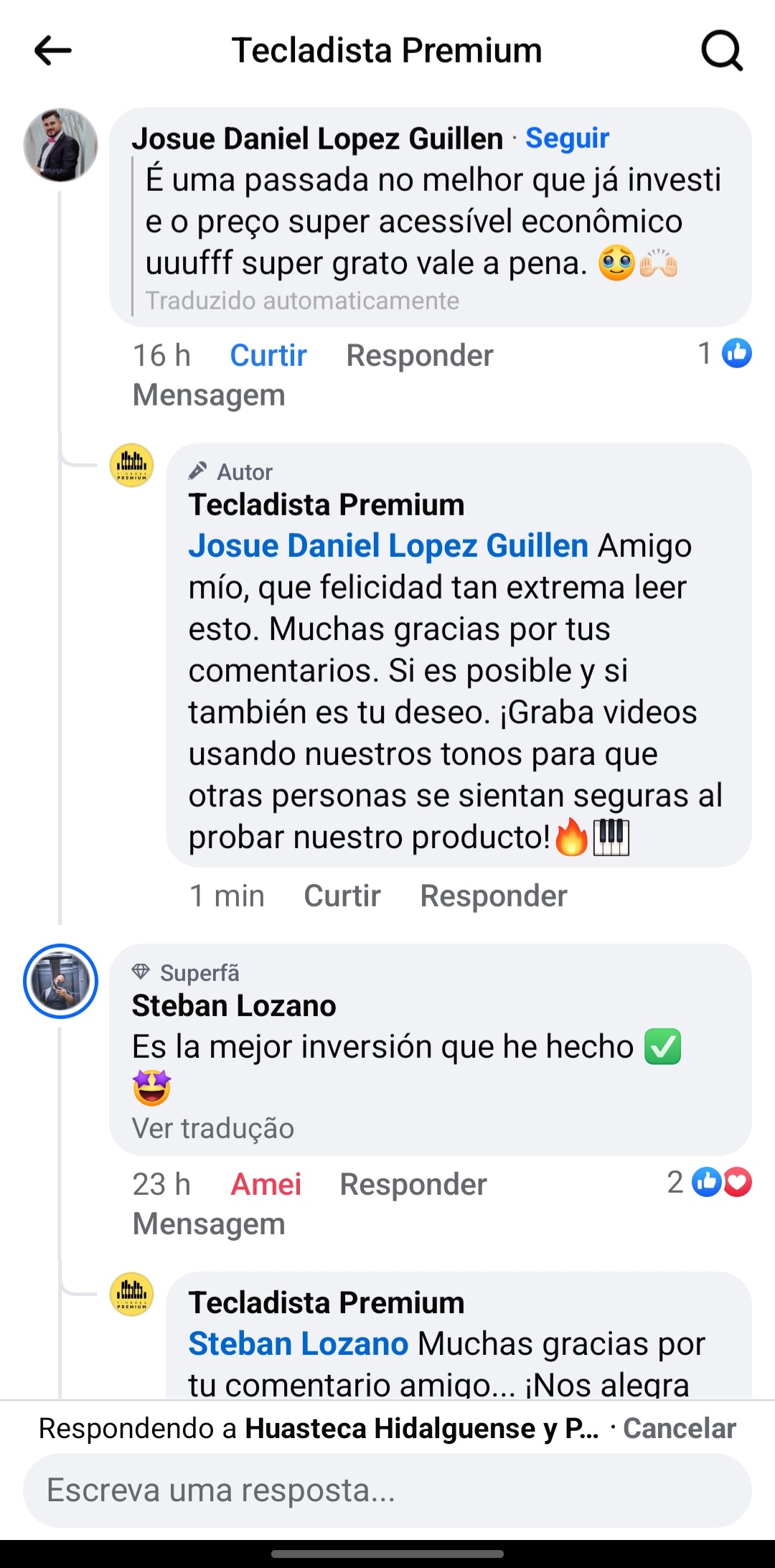This screenshot has width=775, height=1568.
Task: Go back using the top arrow
Action: pos(53,51)
